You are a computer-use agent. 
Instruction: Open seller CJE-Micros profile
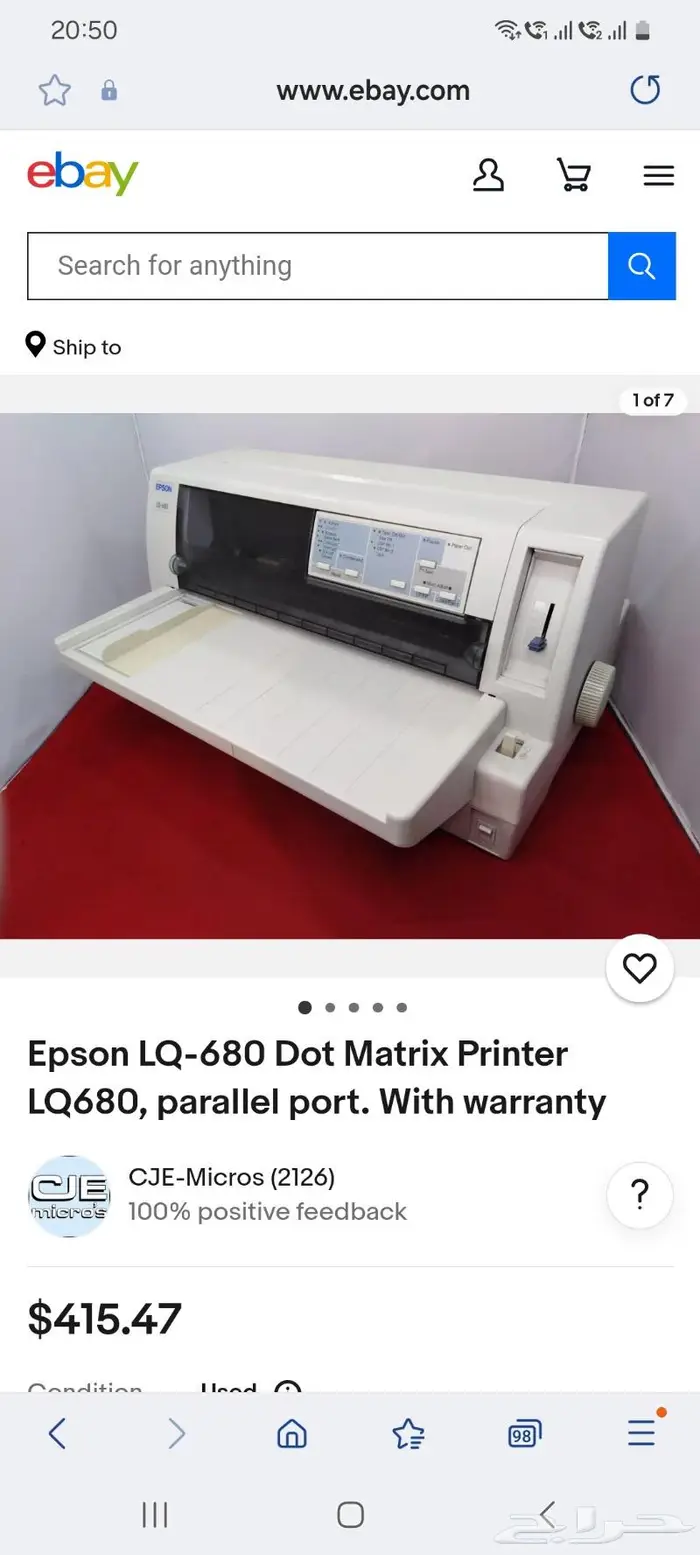231,1177
